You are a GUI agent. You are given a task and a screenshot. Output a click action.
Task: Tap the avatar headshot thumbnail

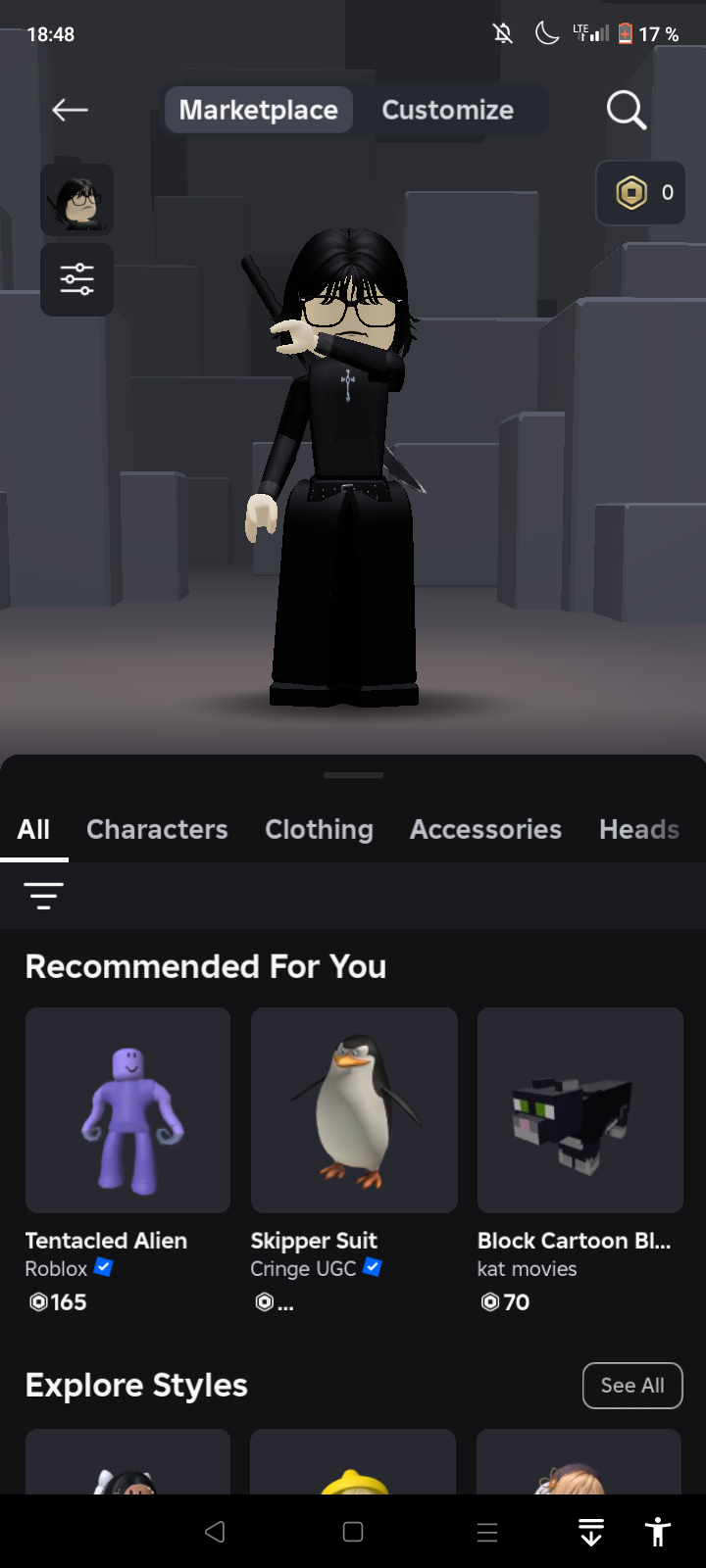tap(76, 200)
